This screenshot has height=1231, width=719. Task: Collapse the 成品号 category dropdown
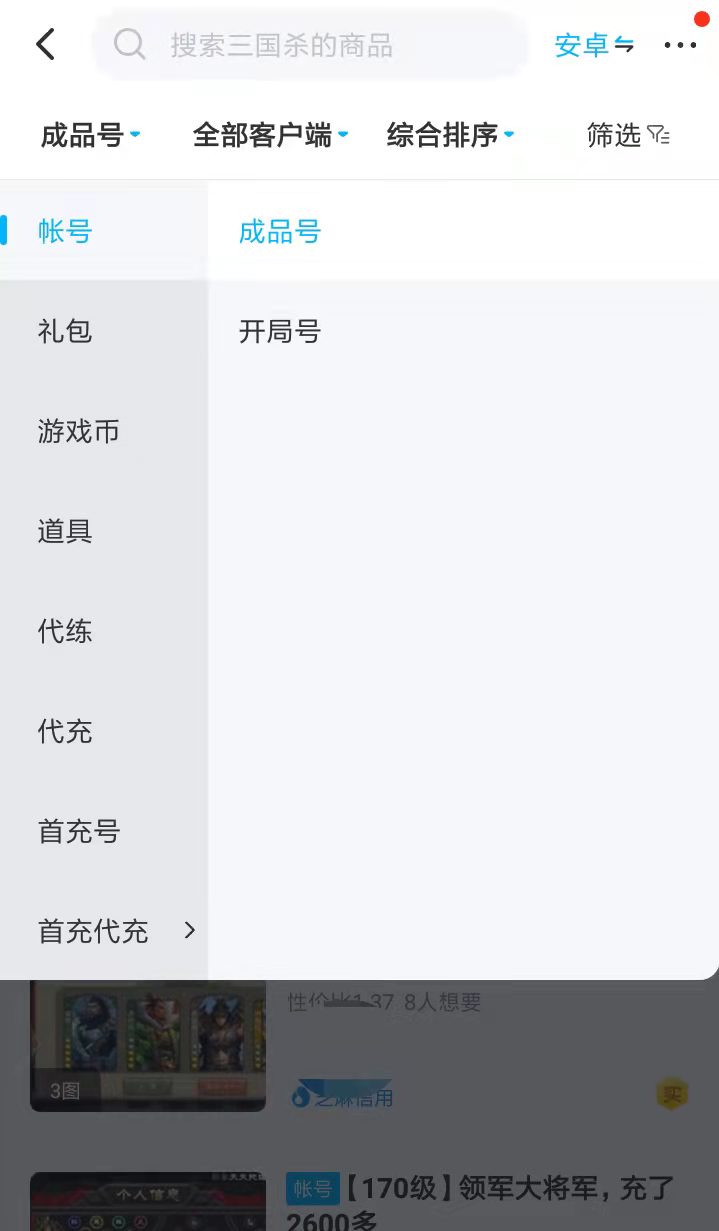pyautogui.click(x=90, y=135)
